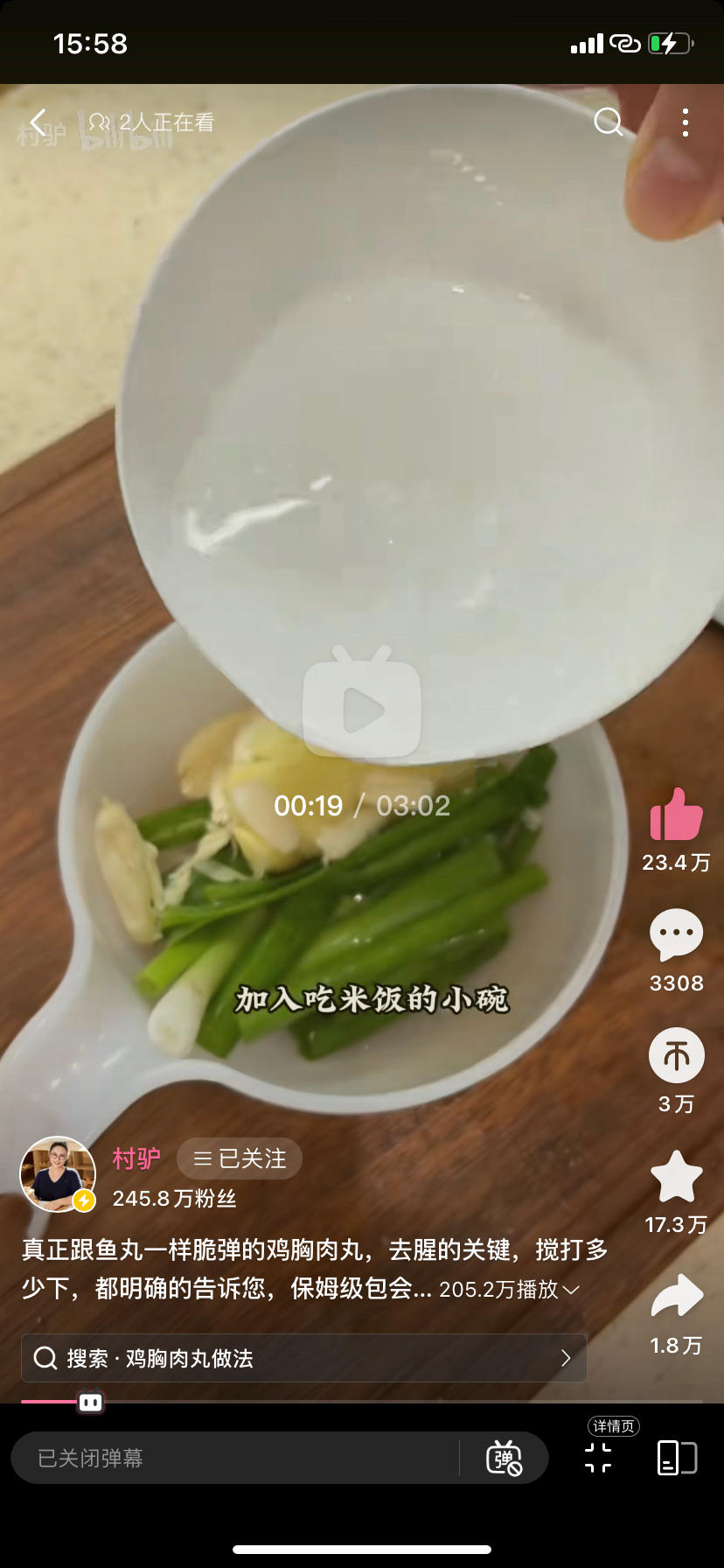Toggle danmaku bullet comments on

[504, 1458]
